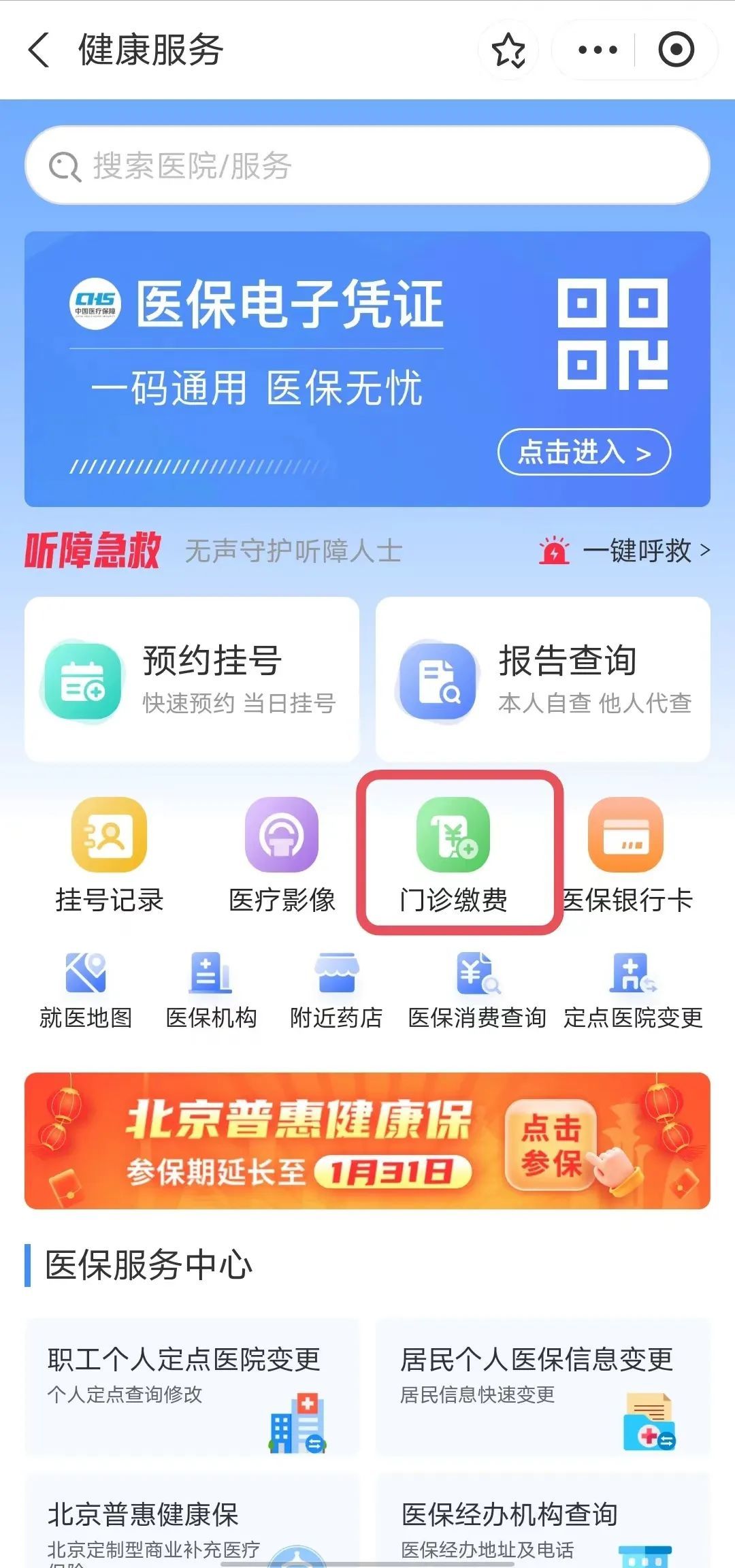The width and height of the screenshot is (735, 1568).
Task: Open 医保银行卡
Action: coord(626,854)
